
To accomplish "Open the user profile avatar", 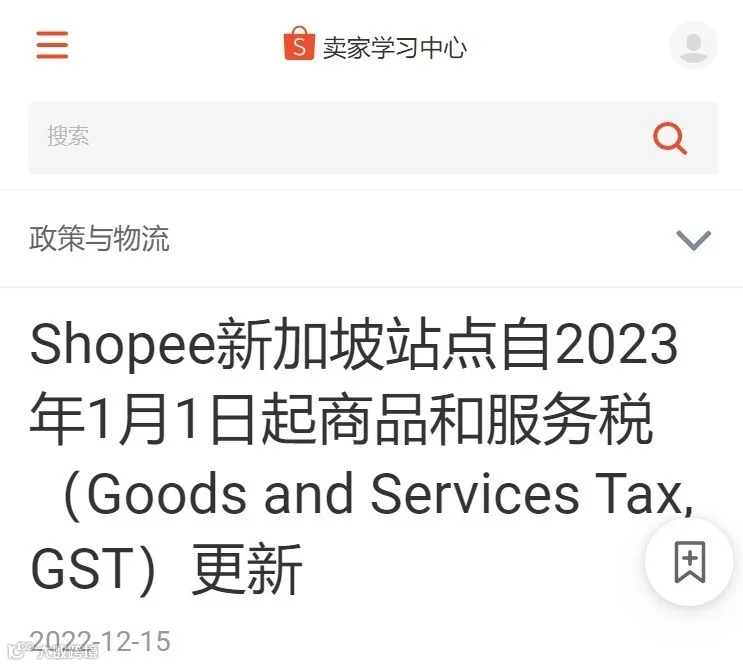I will tap(693, 45).
